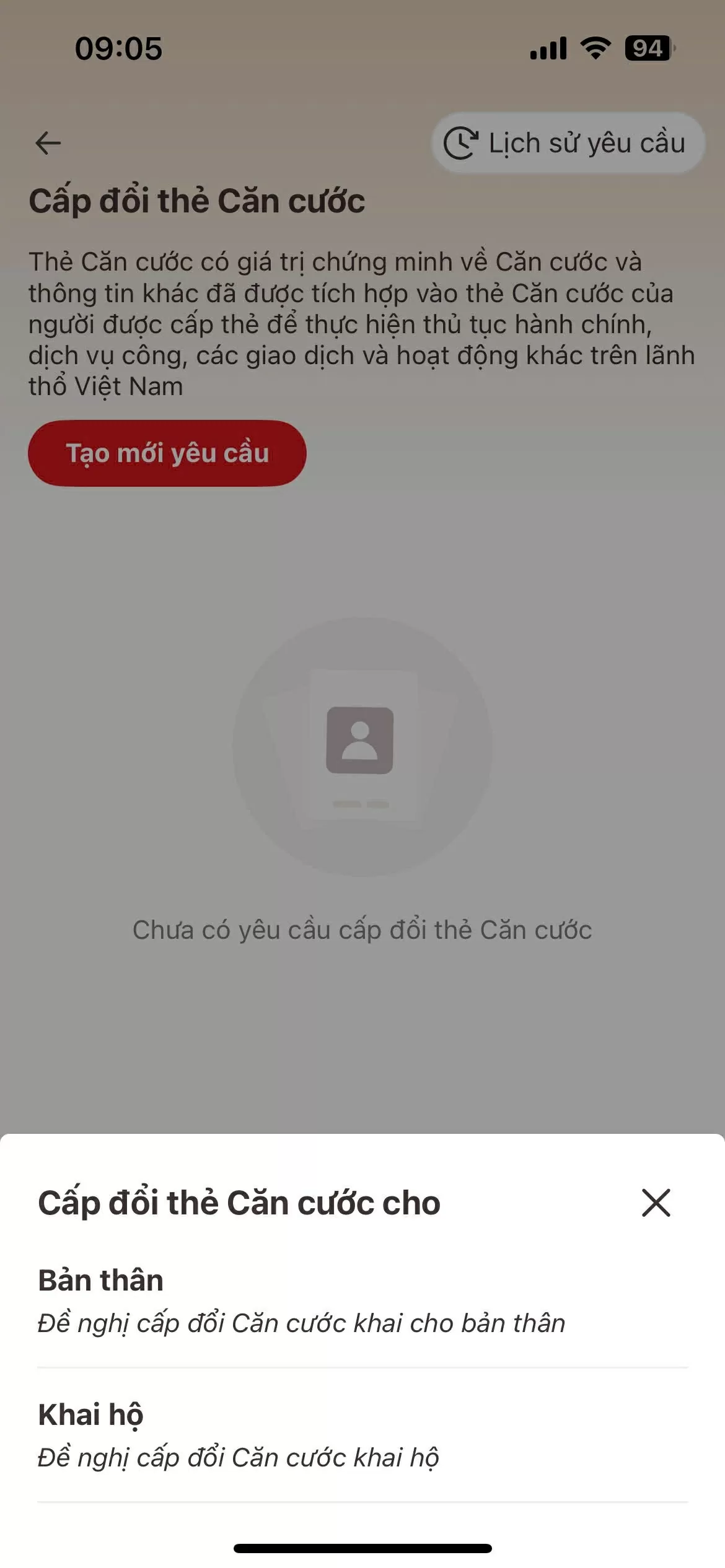Tap the subtitle Đề nghị cấp đổi Căn cước khai hộ
Image resolution: width=725 pixels, height=1568 pixels.
coord(239,1458)
